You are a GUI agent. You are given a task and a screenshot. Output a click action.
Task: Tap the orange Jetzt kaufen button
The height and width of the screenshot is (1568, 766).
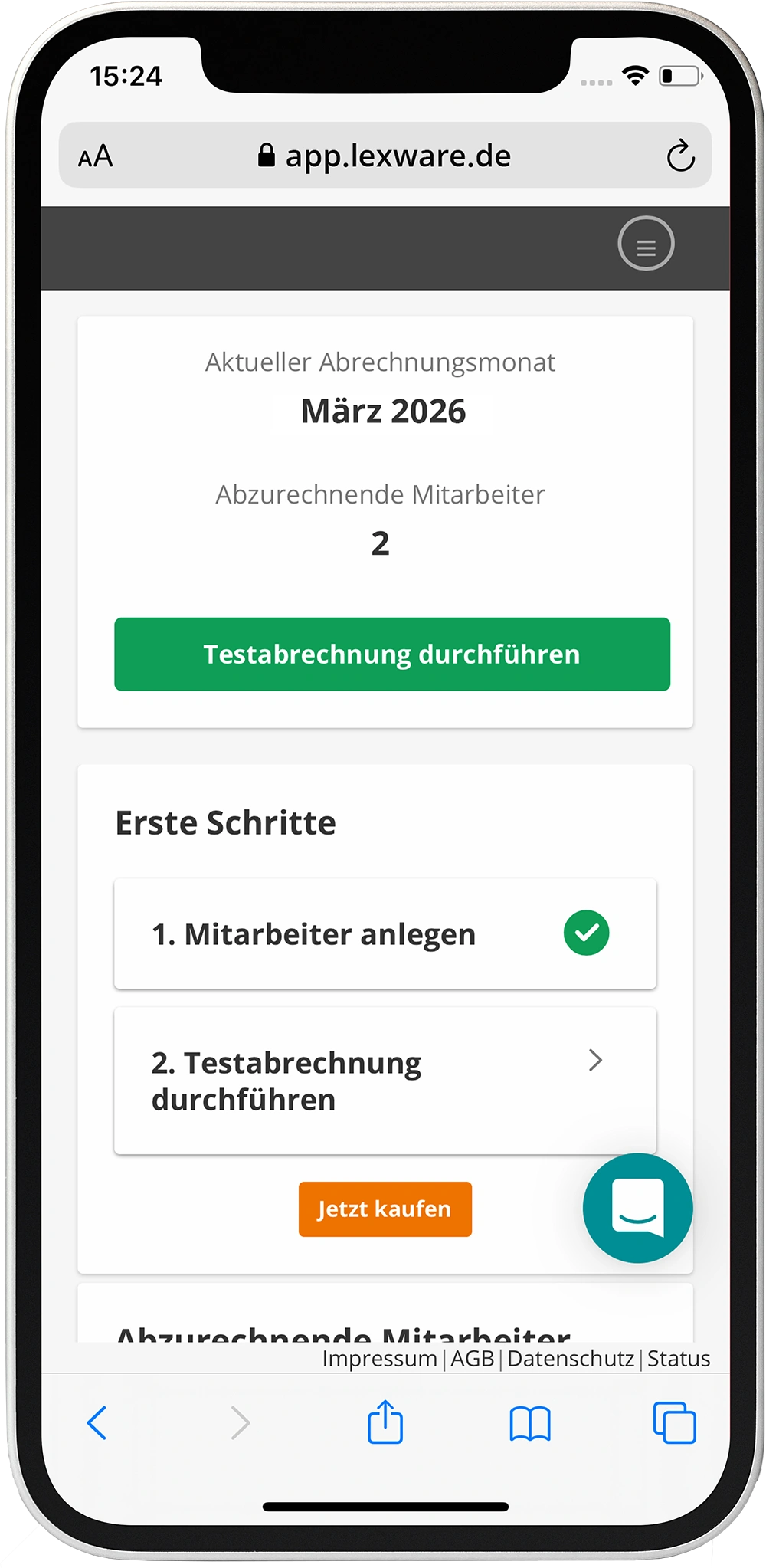385,1209
